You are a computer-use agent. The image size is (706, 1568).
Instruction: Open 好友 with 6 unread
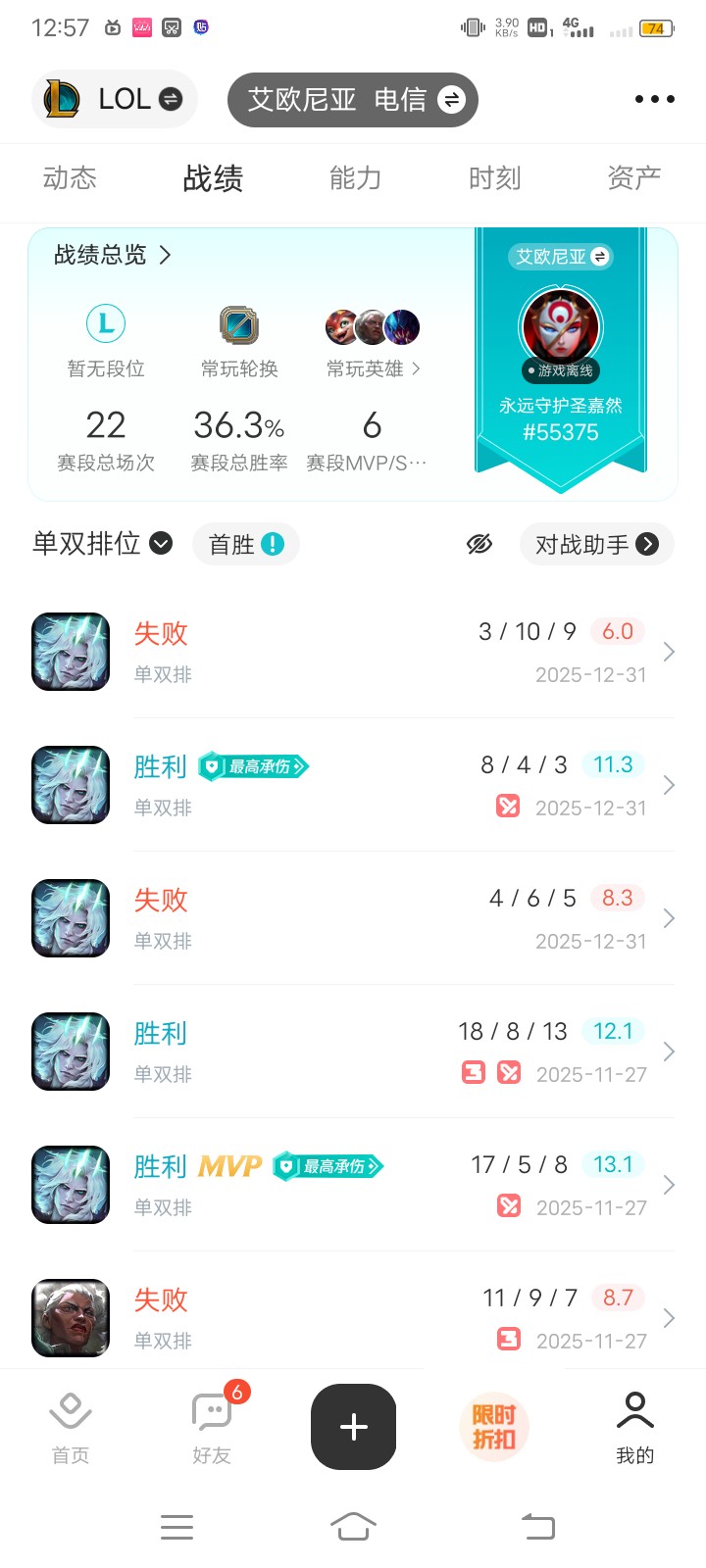click(x=212, y=1427)
